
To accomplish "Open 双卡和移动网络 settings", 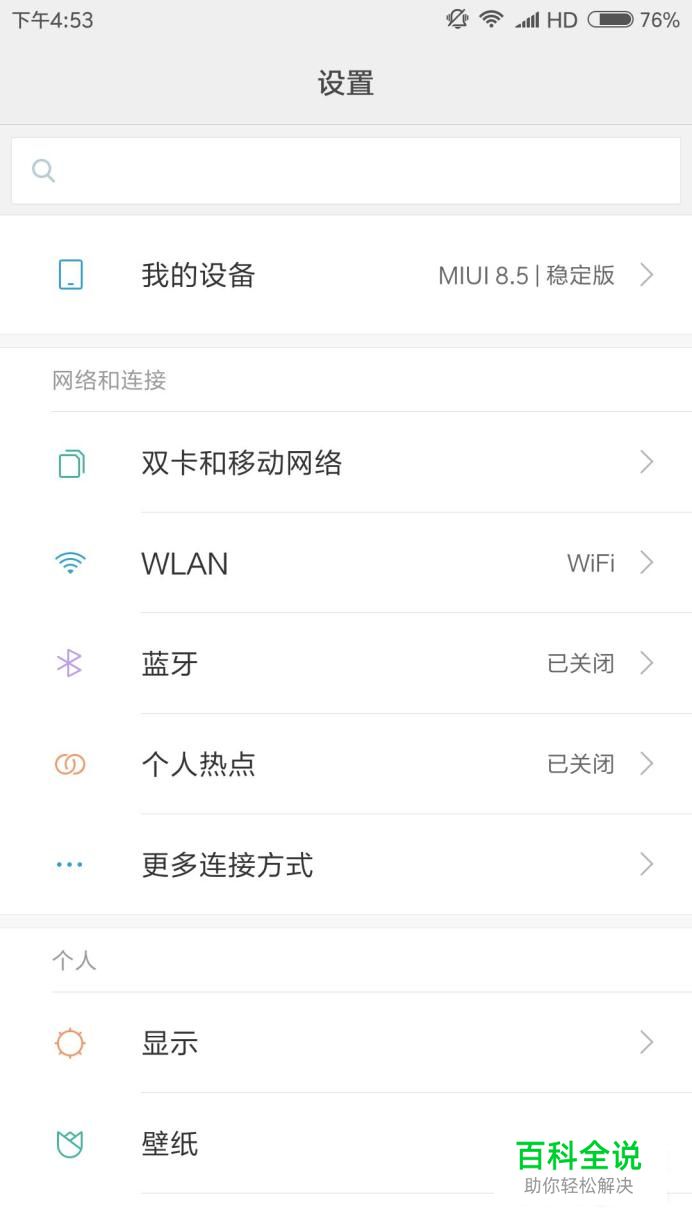I will click(x=346, y=463).
